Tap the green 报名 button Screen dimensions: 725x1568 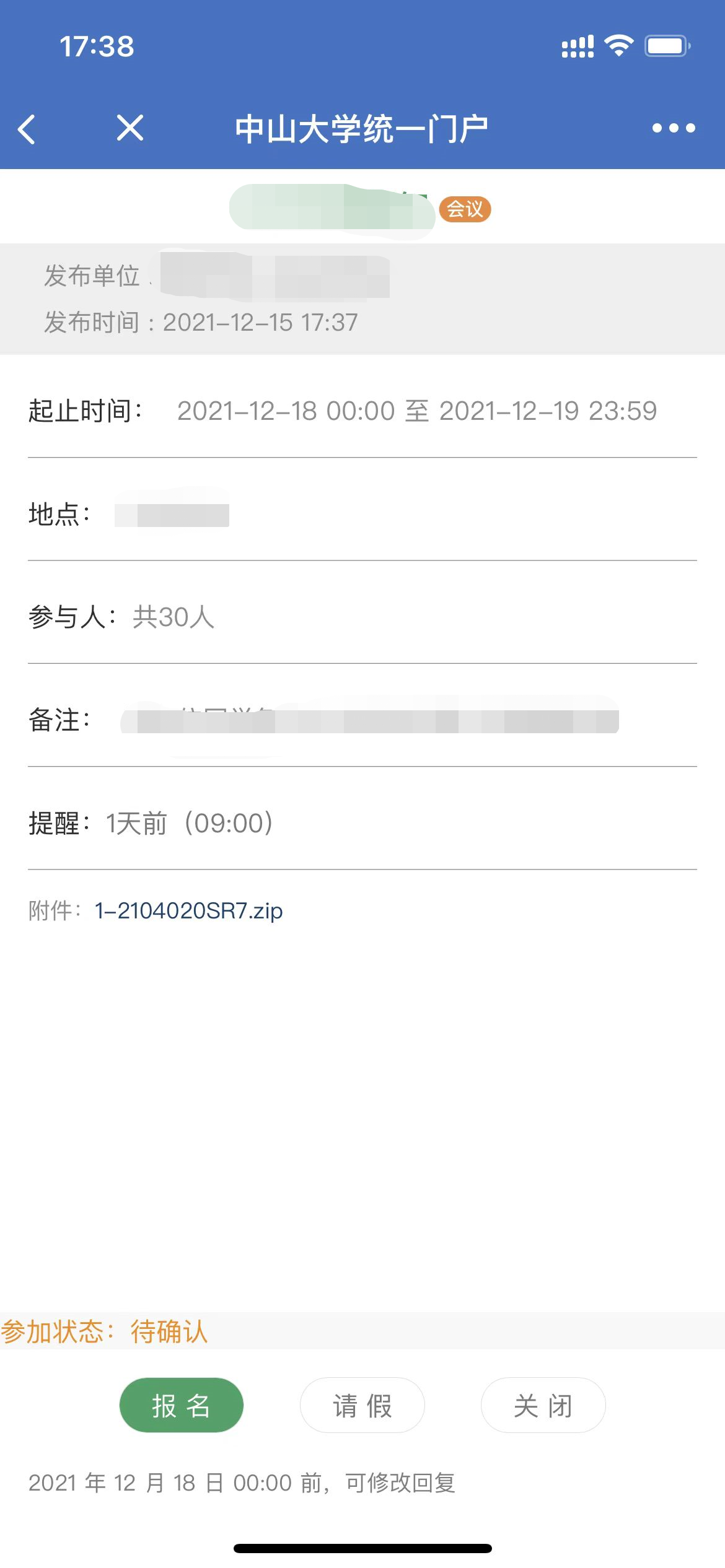click(181, 1405)
